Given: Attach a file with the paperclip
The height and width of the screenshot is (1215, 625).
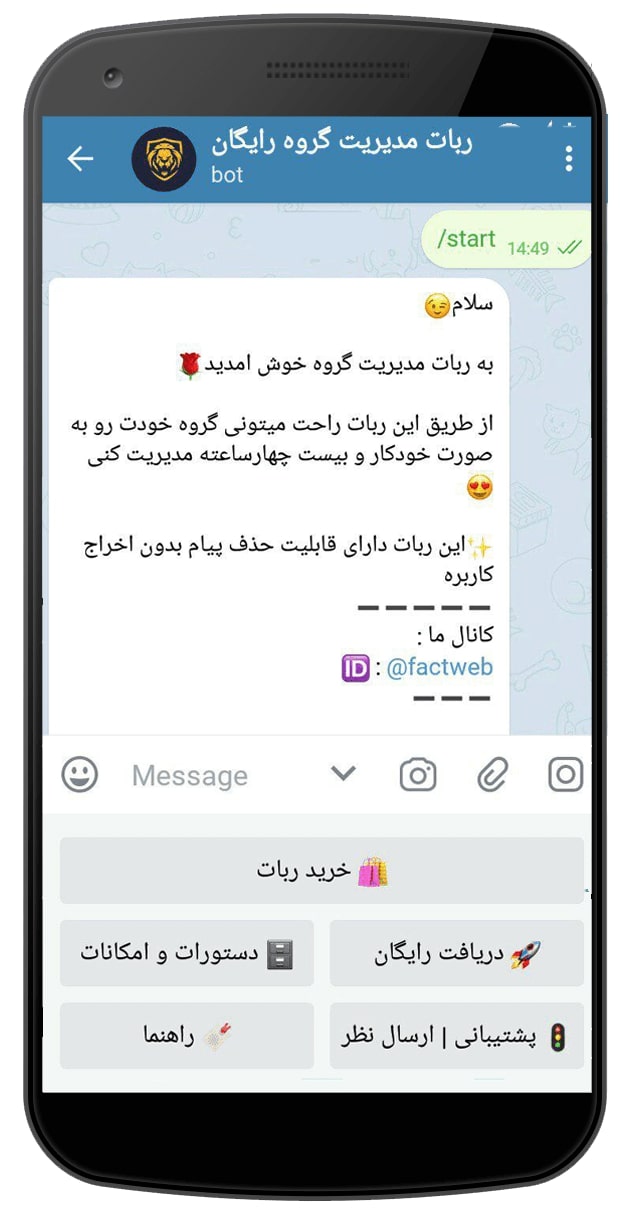Looking at the screenshot, I should pyautogui.click(x=491, y=775).
